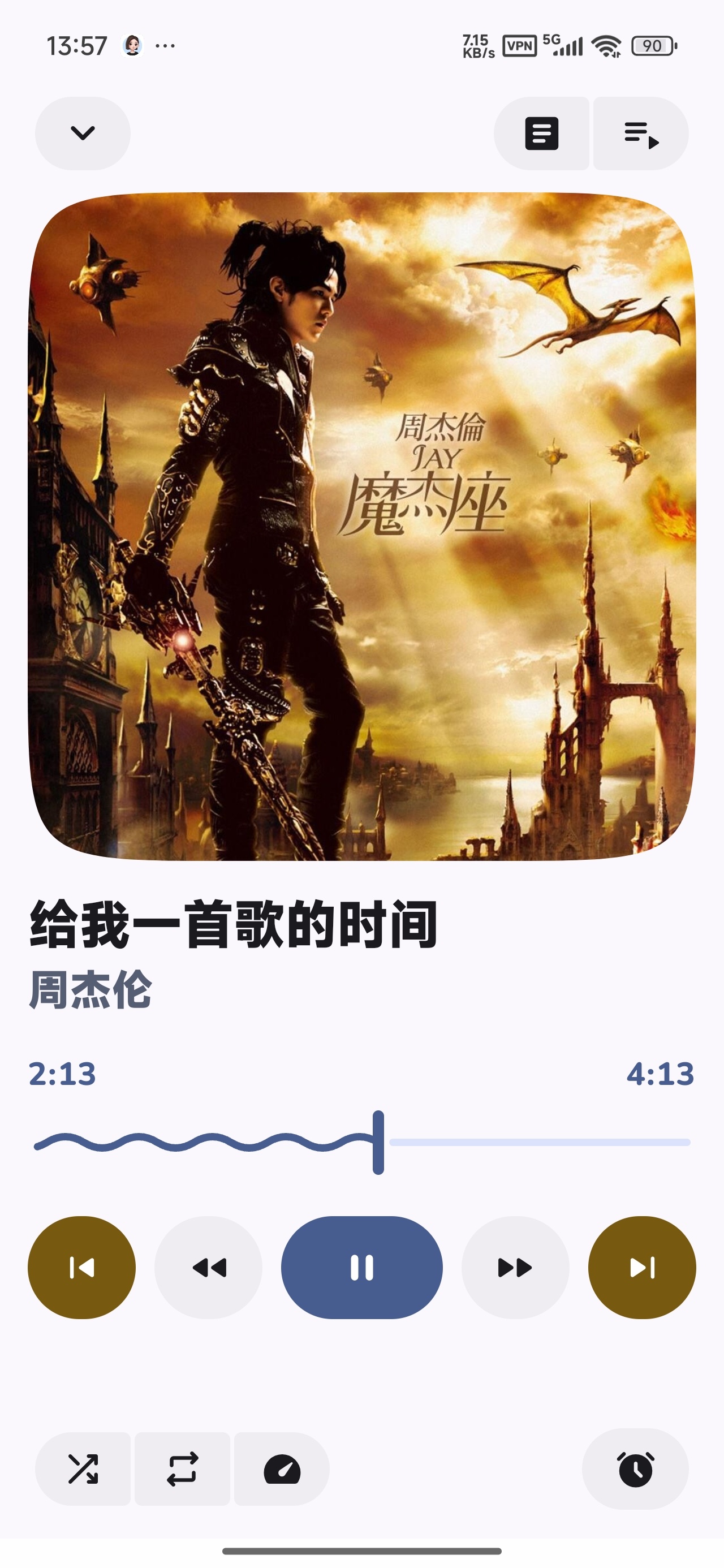Collapse the player with the down chevron
Screen dimensions: 724x1568
(x=83, y=133)
